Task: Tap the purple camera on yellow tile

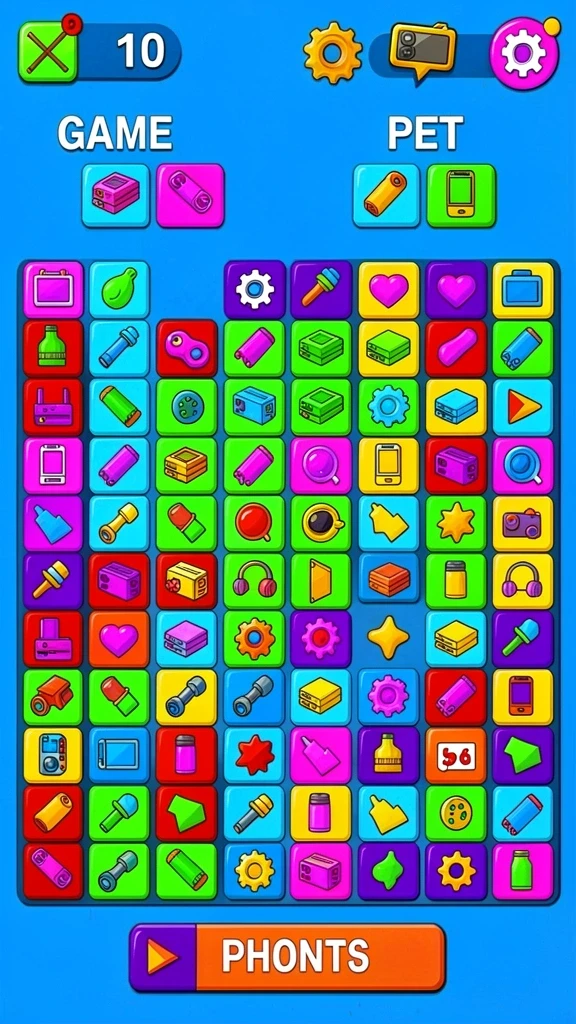Action: click(522, 523)
